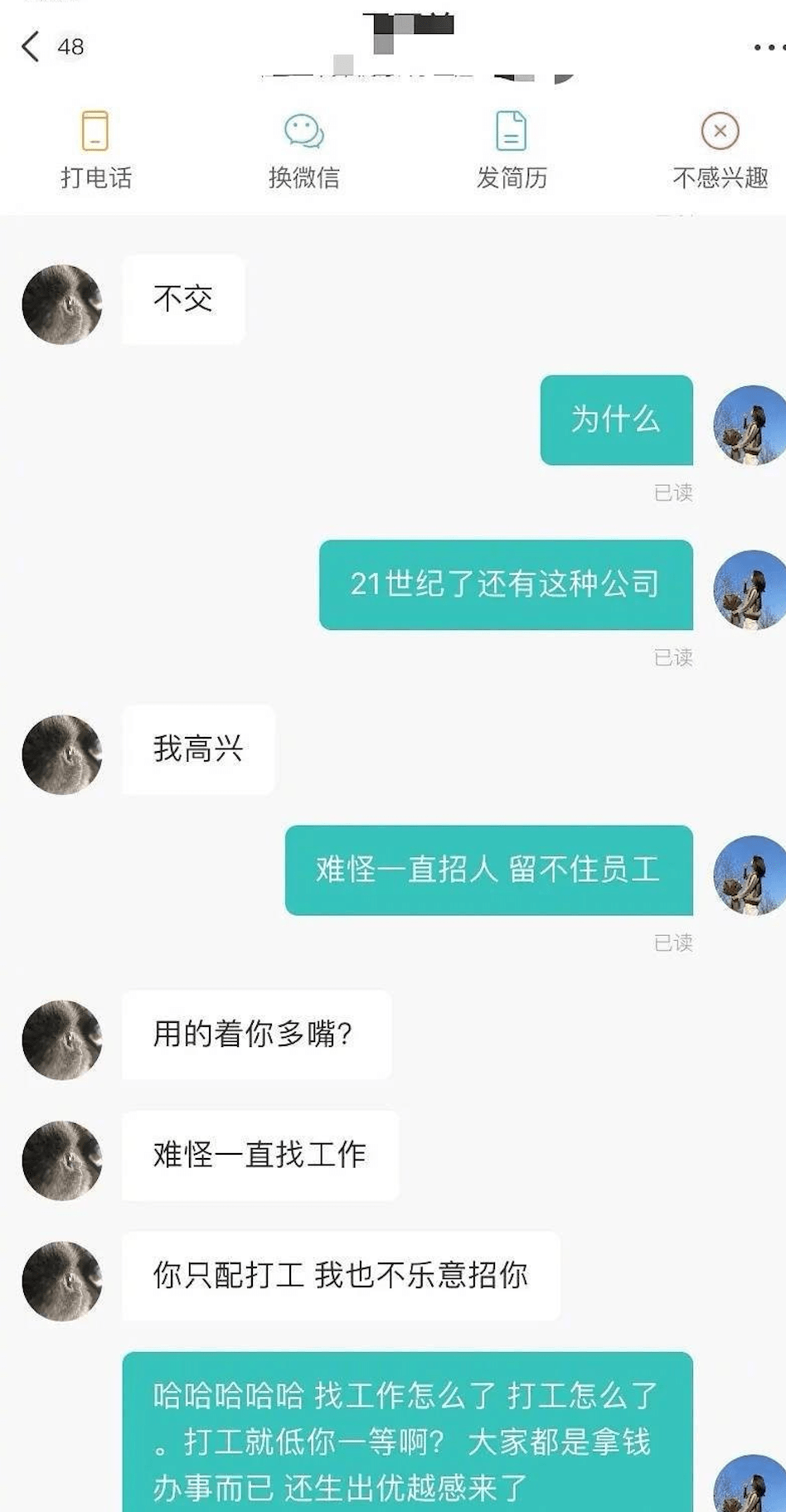Select the WeChat exchange icon above 换微信

tap(303, 131)
